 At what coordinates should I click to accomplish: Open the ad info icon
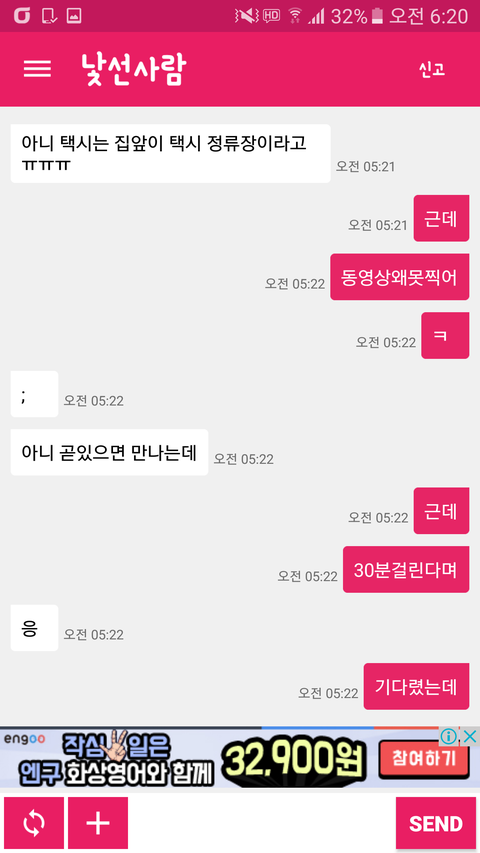[448, 737]
